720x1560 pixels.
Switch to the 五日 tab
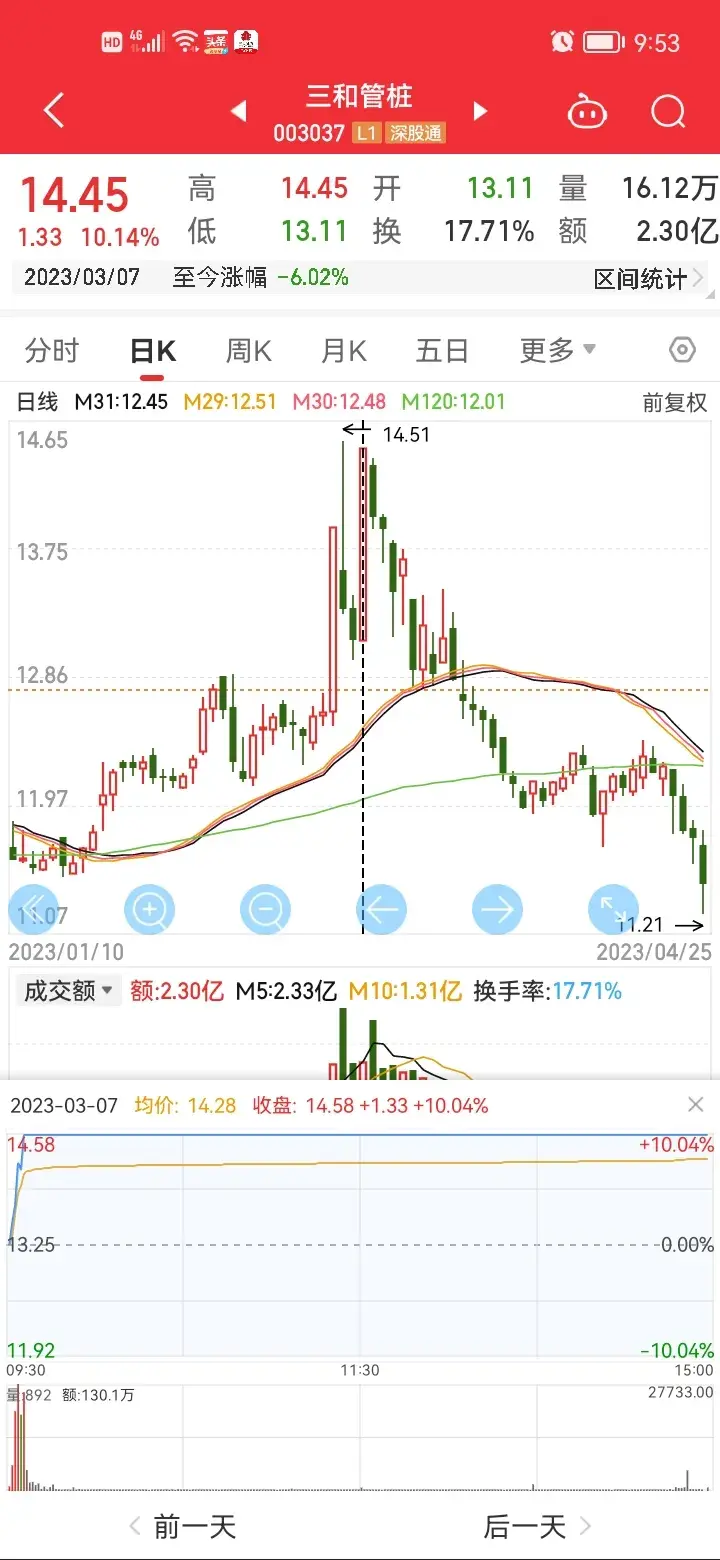pyautogui.click(x=442, y=351)
